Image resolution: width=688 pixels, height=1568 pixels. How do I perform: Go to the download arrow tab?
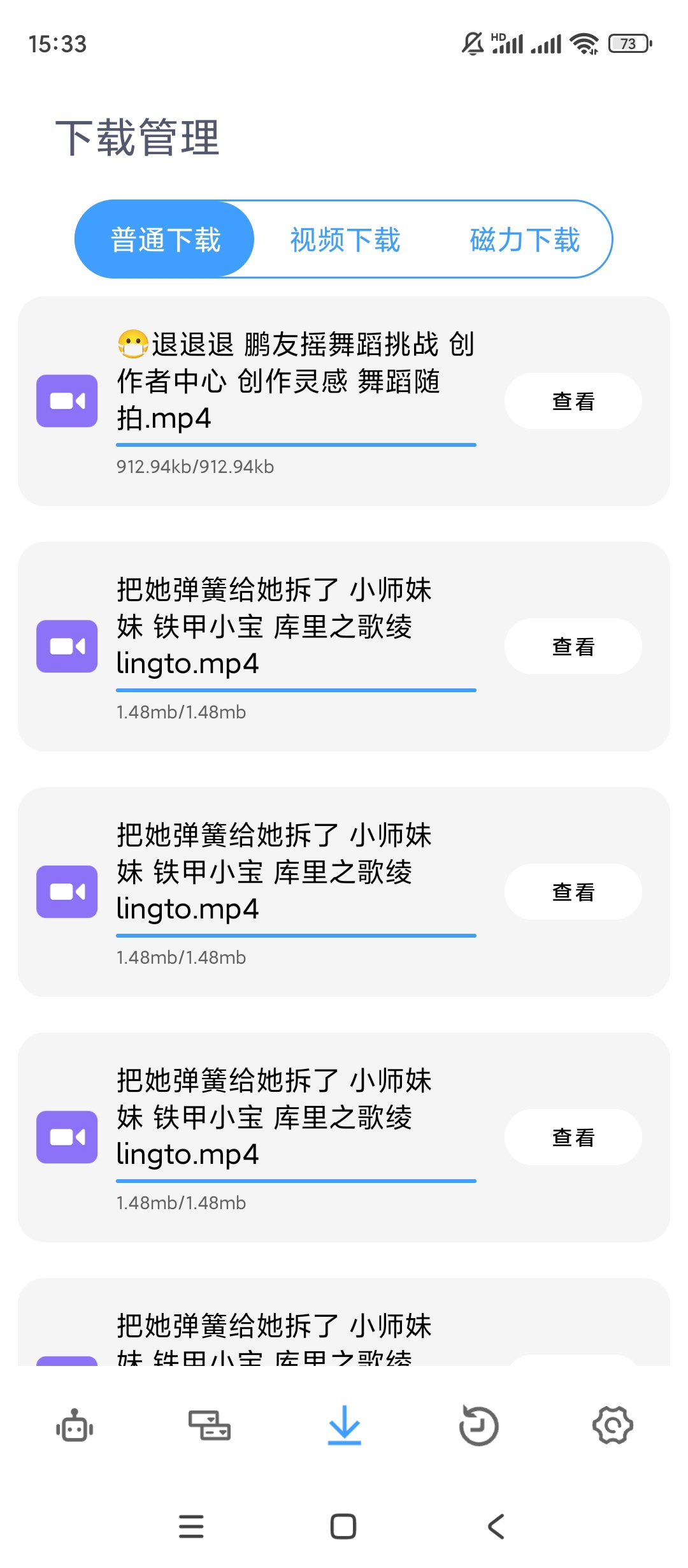(344, 1425)
